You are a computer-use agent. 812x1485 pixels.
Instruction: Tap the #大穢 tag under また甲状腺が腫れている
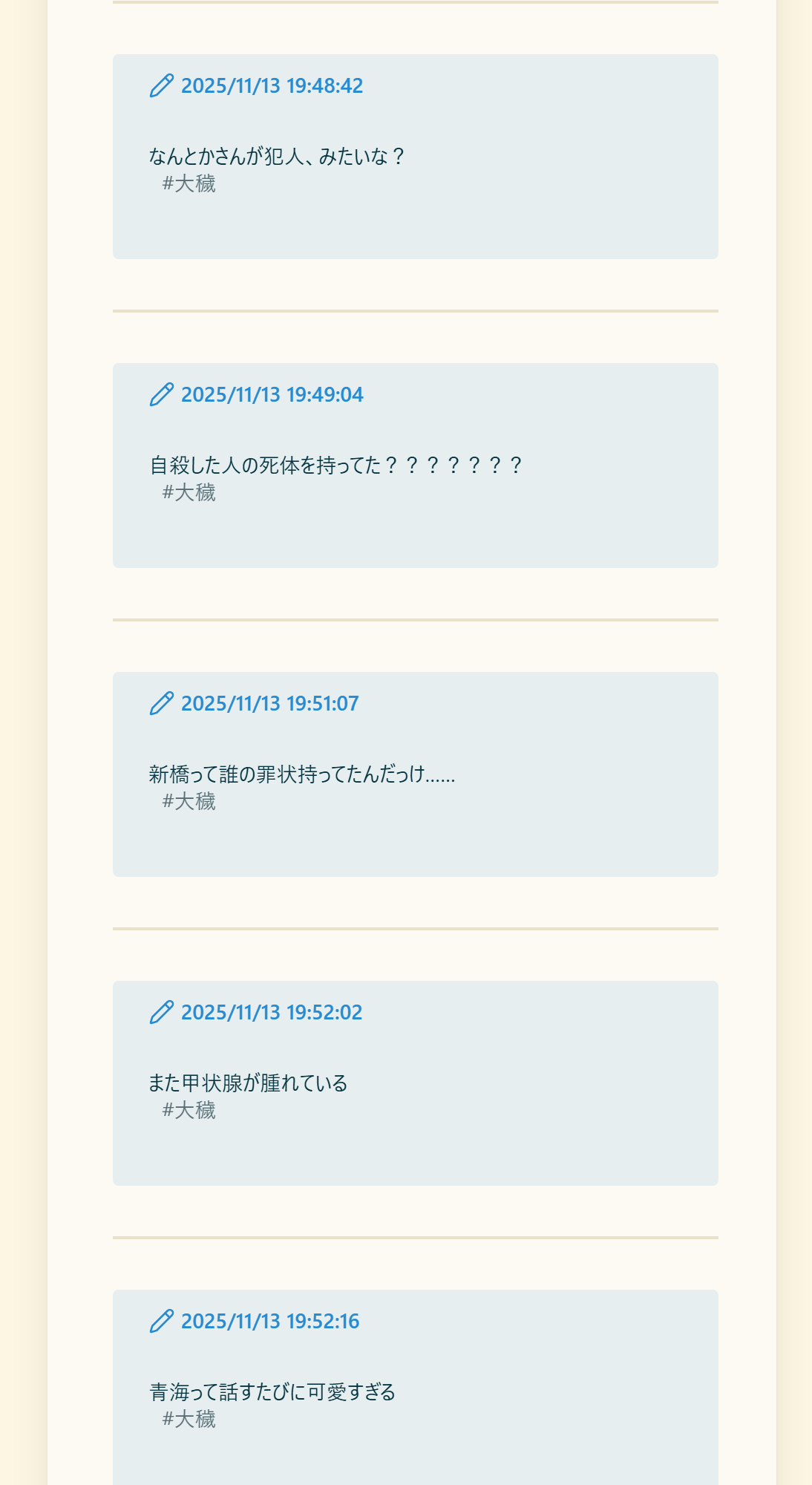coord(189,1110)
